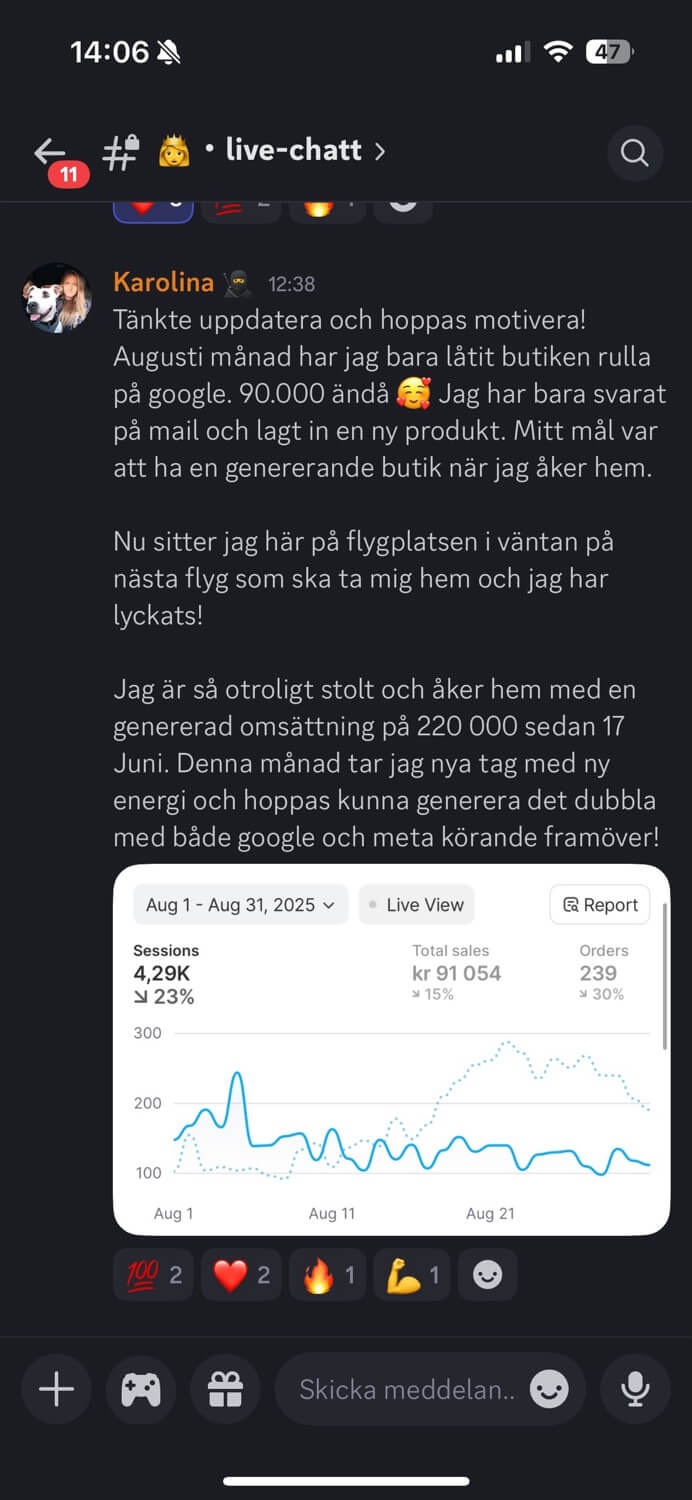Image resolution: width=692 pixels, height=1500 pixels.
Task: Tap the Skicka meddelande text field
Action: click(405, 1389)
